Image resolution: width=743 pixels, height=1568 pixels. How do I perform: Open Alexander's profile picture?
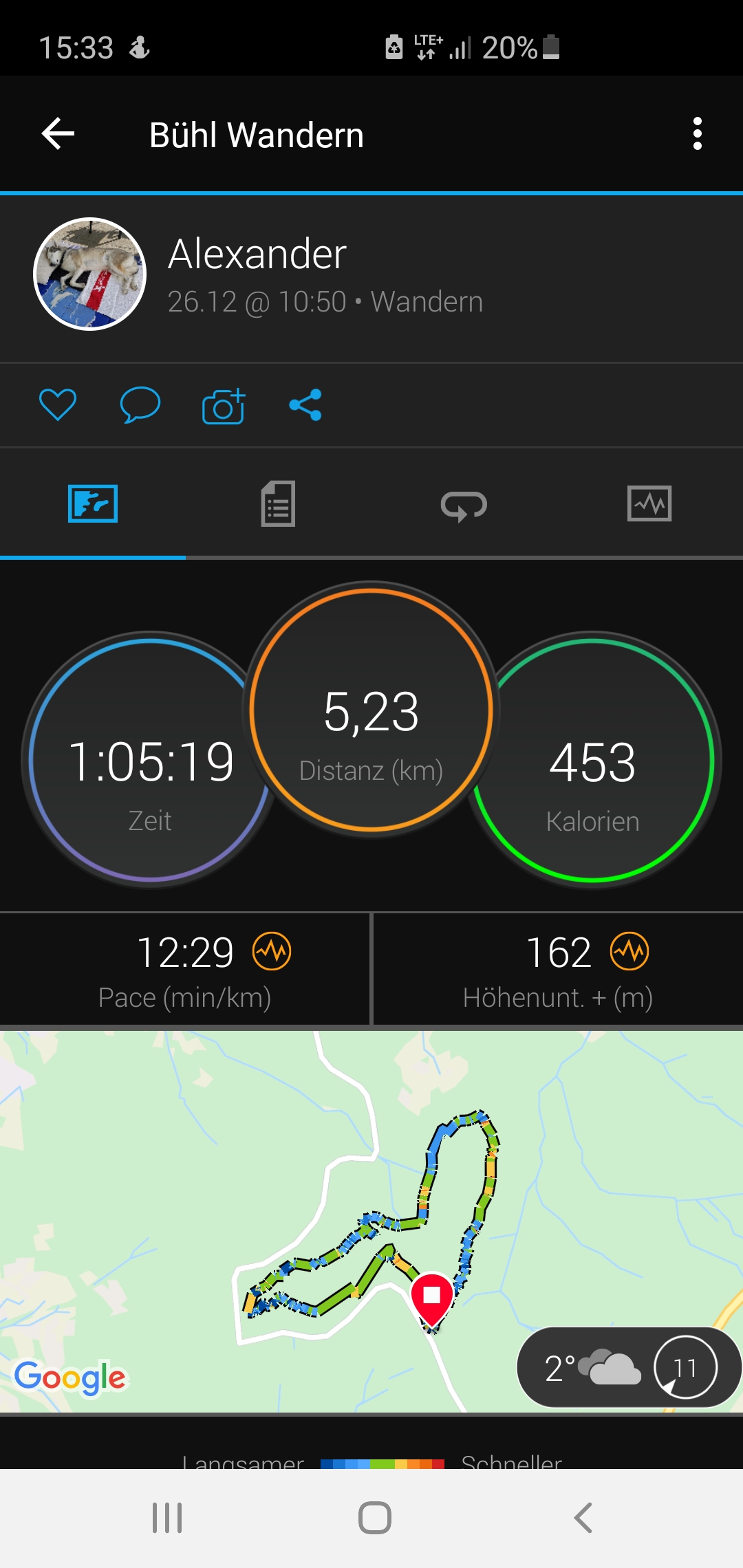(x=90, y=274)
